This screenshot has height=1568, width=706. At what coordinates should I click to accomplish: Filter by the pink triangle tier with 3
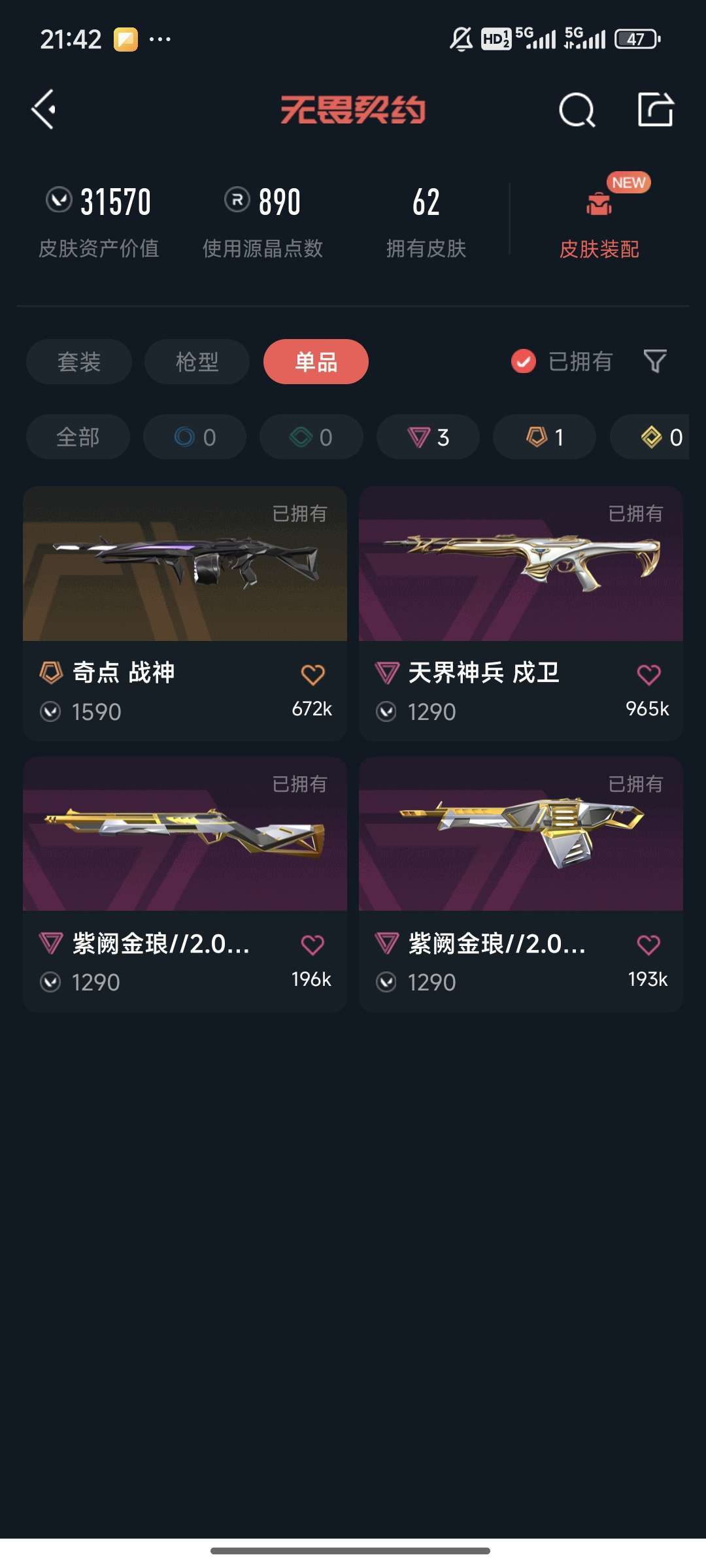point(428,437)
